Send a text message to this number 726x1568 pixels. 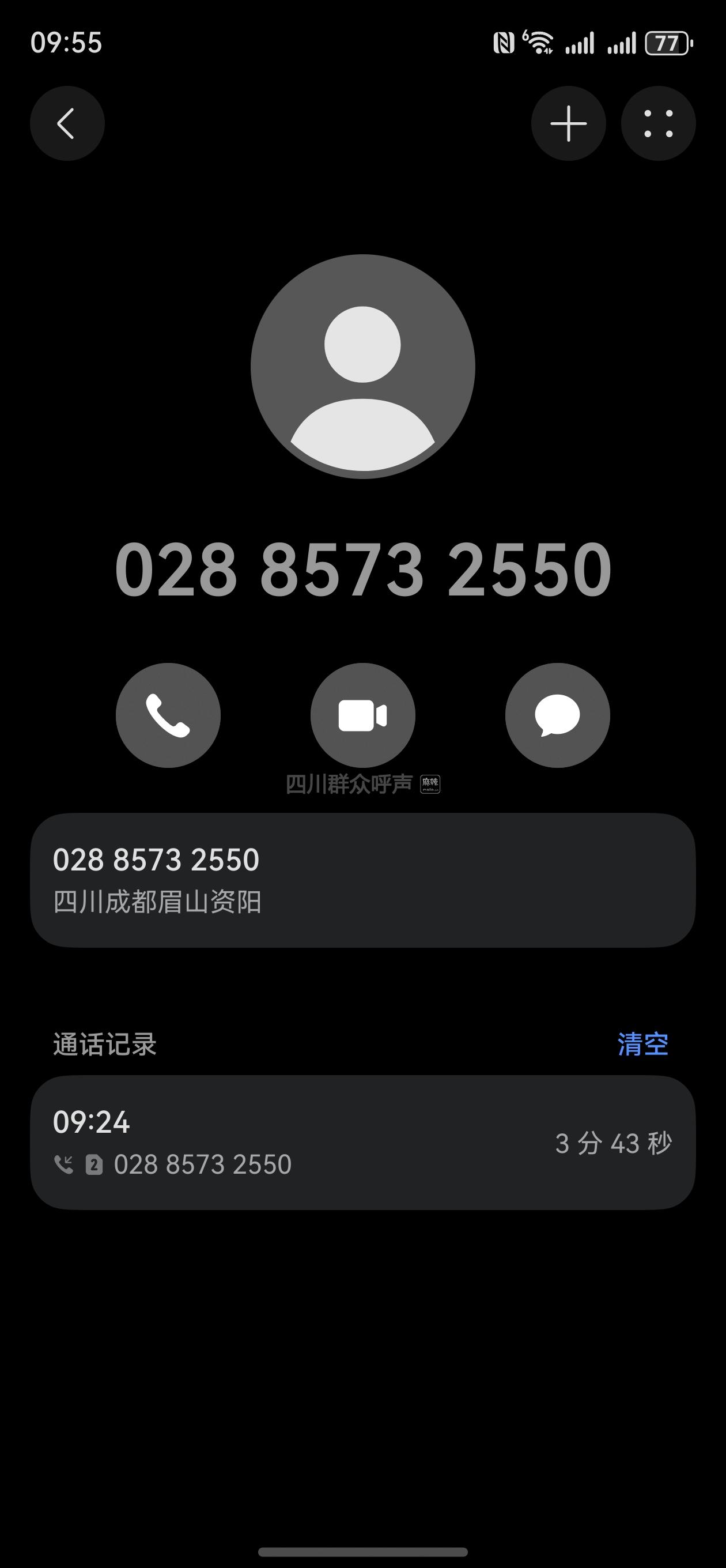(557, 715)
